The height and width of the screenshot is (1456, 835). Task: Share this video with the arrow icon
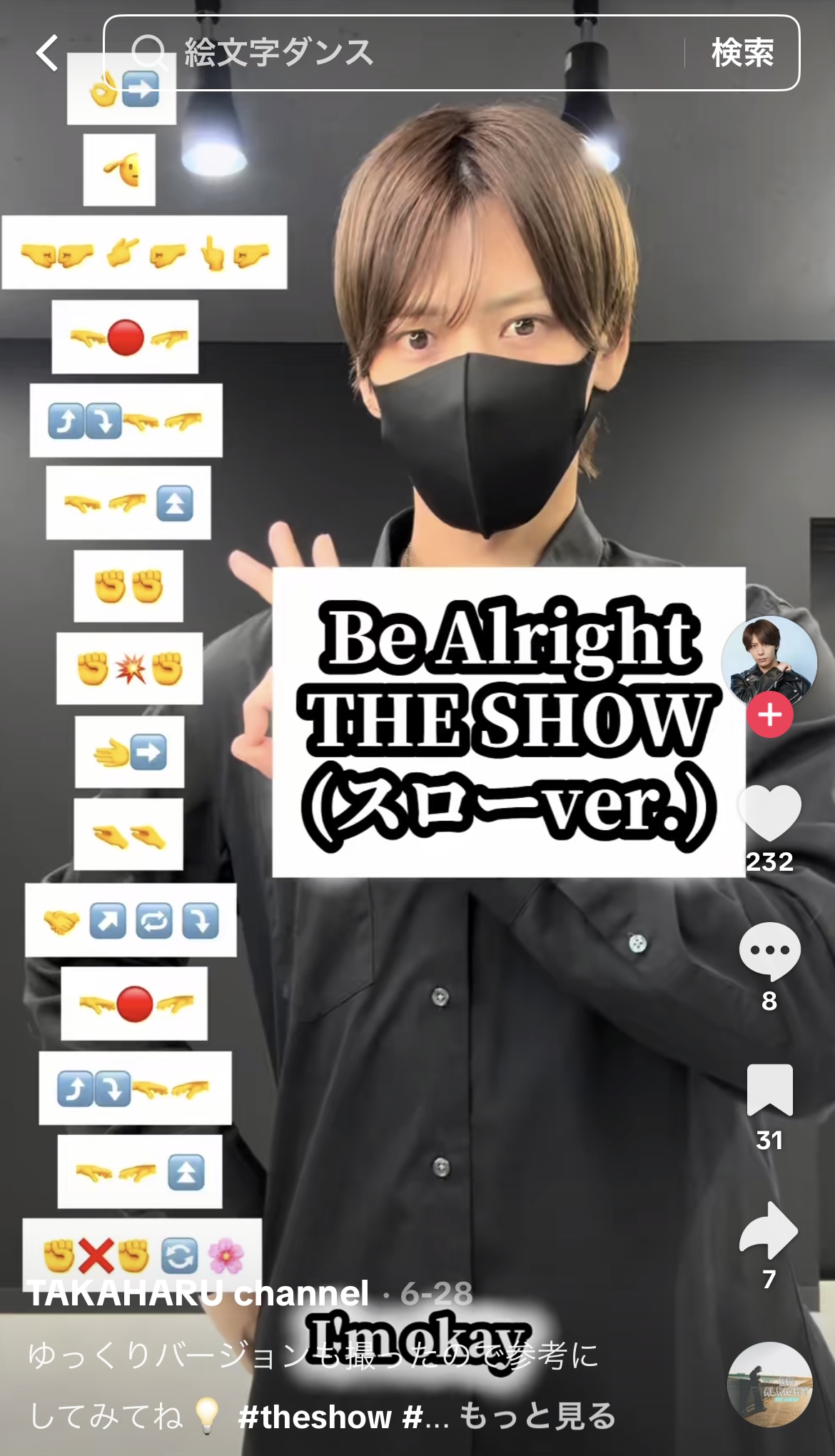click(769, 1230)
